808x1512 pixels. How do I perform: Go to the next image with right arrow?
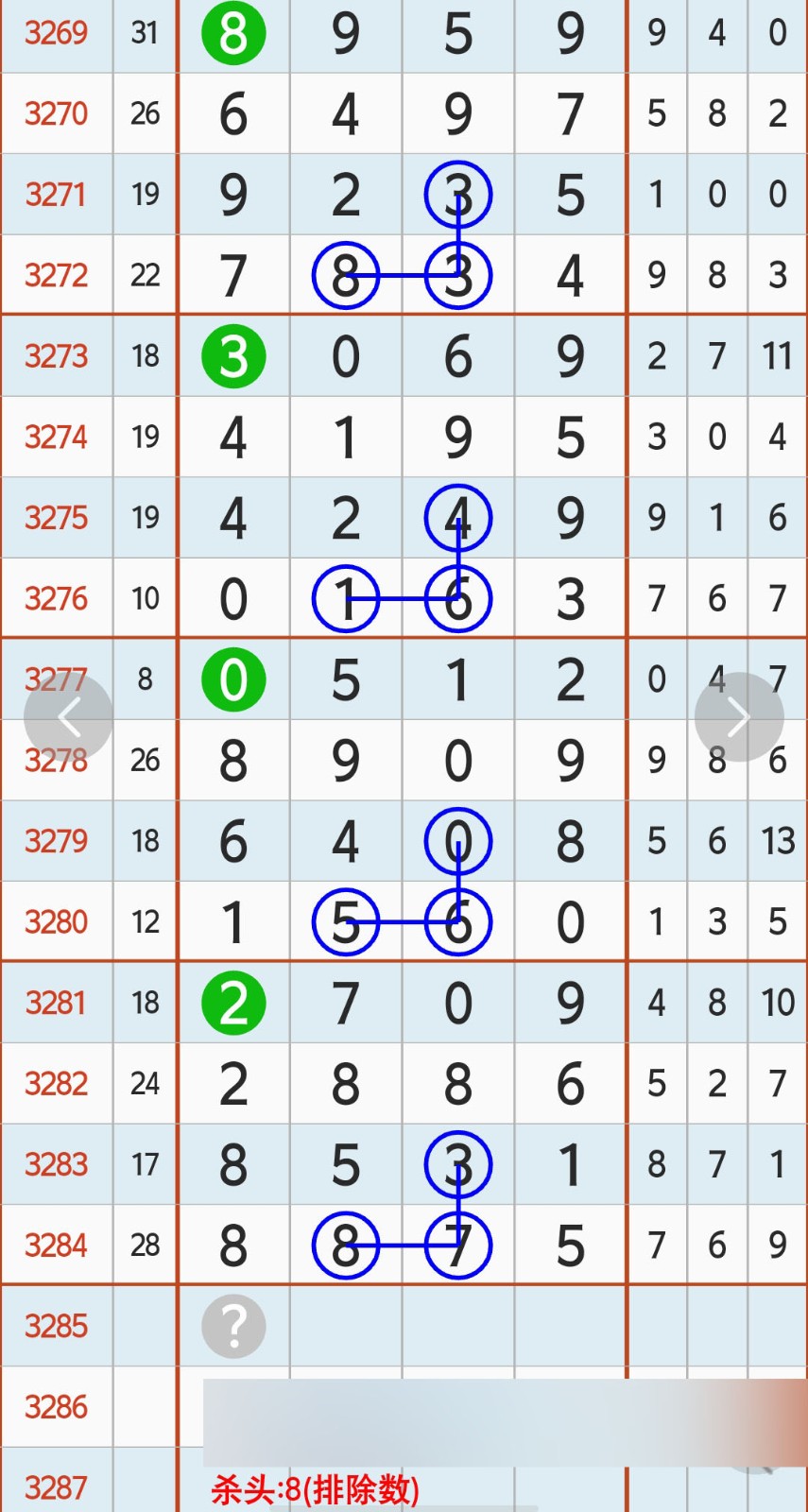pos(739,717)
